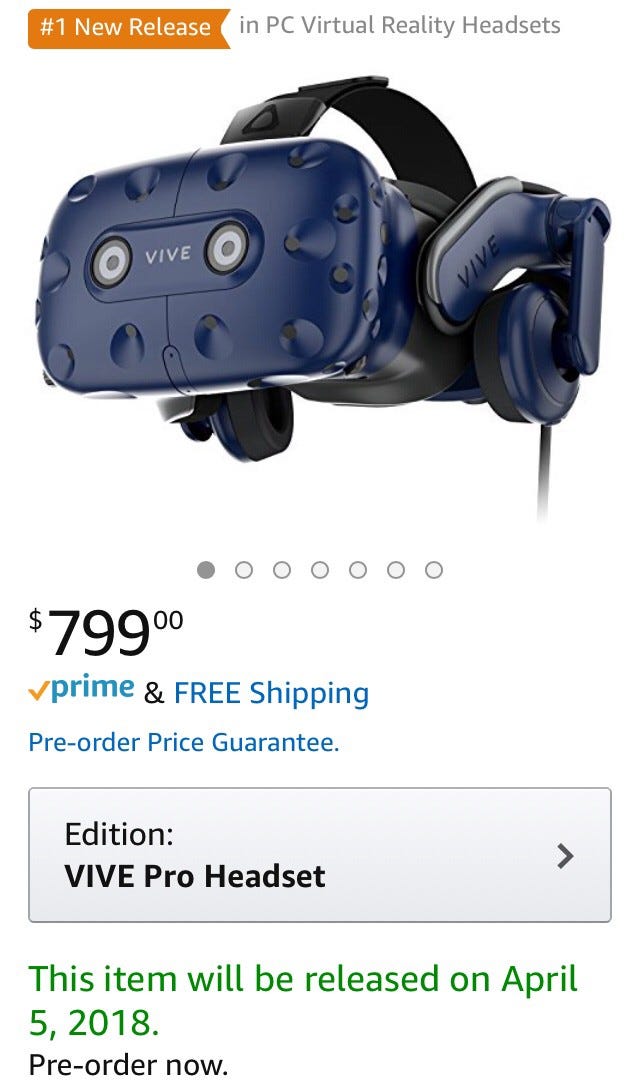Open Pre-order Price Guarantee info

pyautogui.click(x=183, y=742)
